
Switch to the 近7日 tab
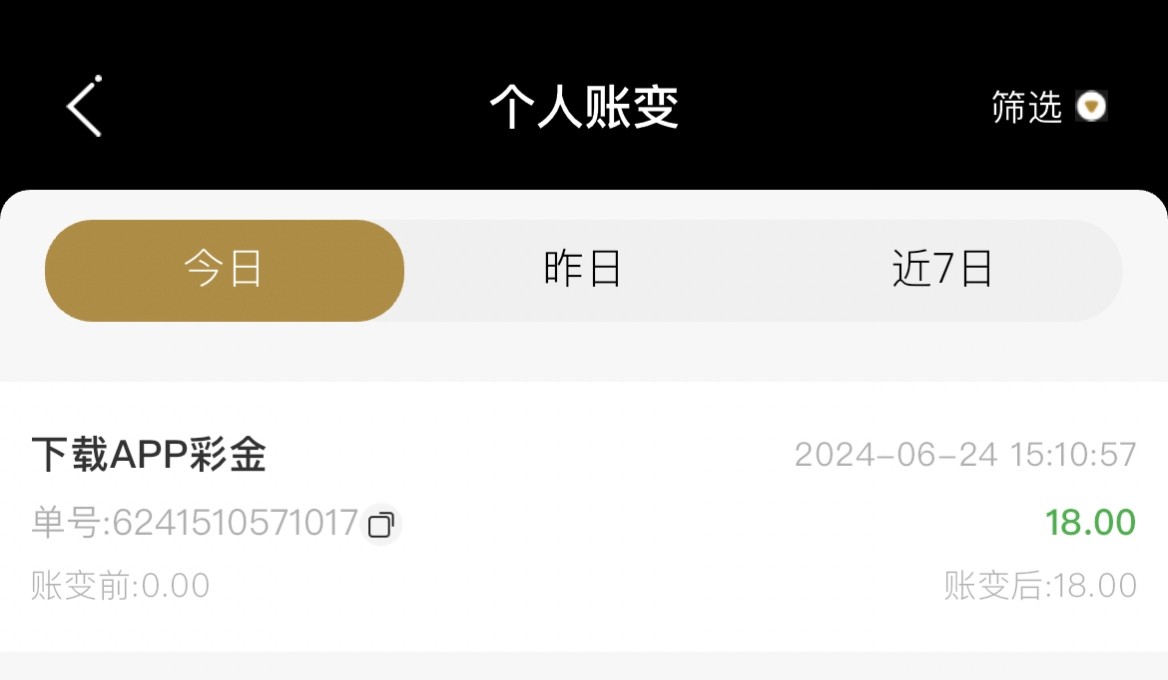coord(941,271)
